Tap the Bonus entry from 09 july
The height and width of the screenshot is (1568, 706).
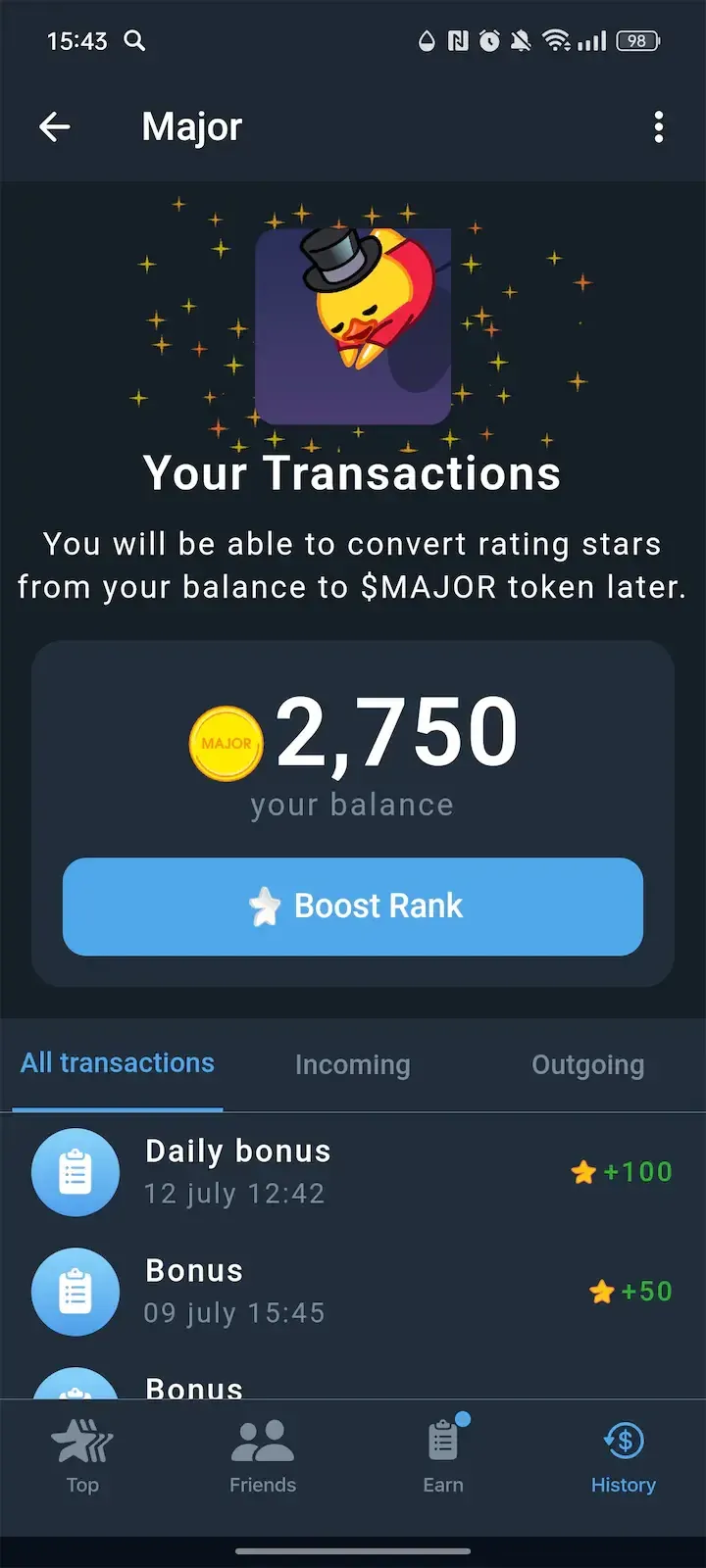294,1291
